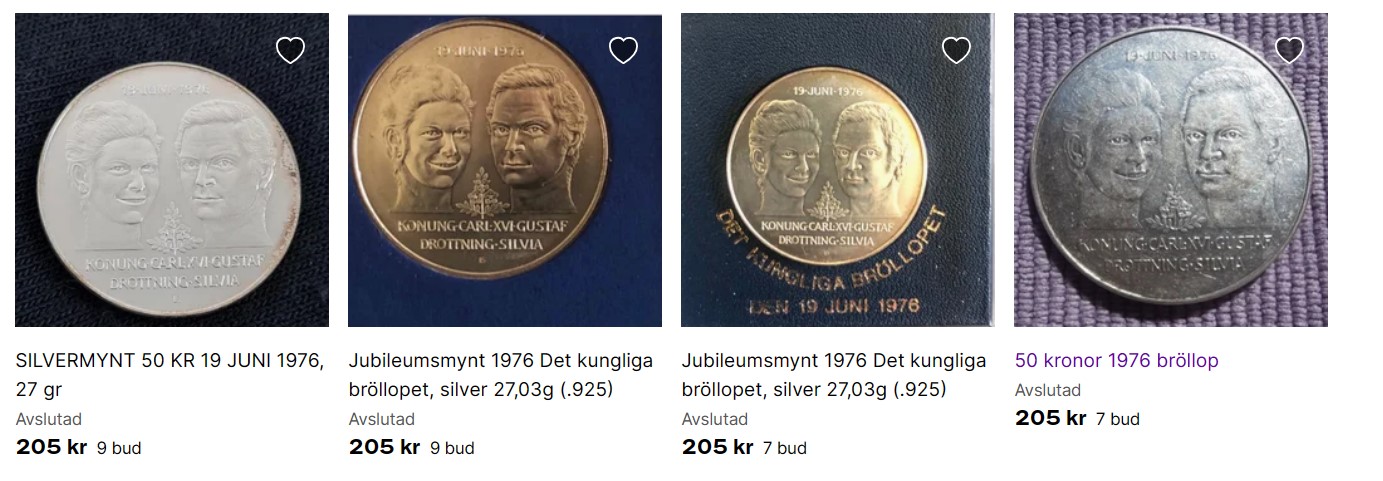This screenshot has height=481, width=1383.
Task: Open the Jubileumsmynt 1976 listing with 9 bud
Action: (x=500, y=361)
